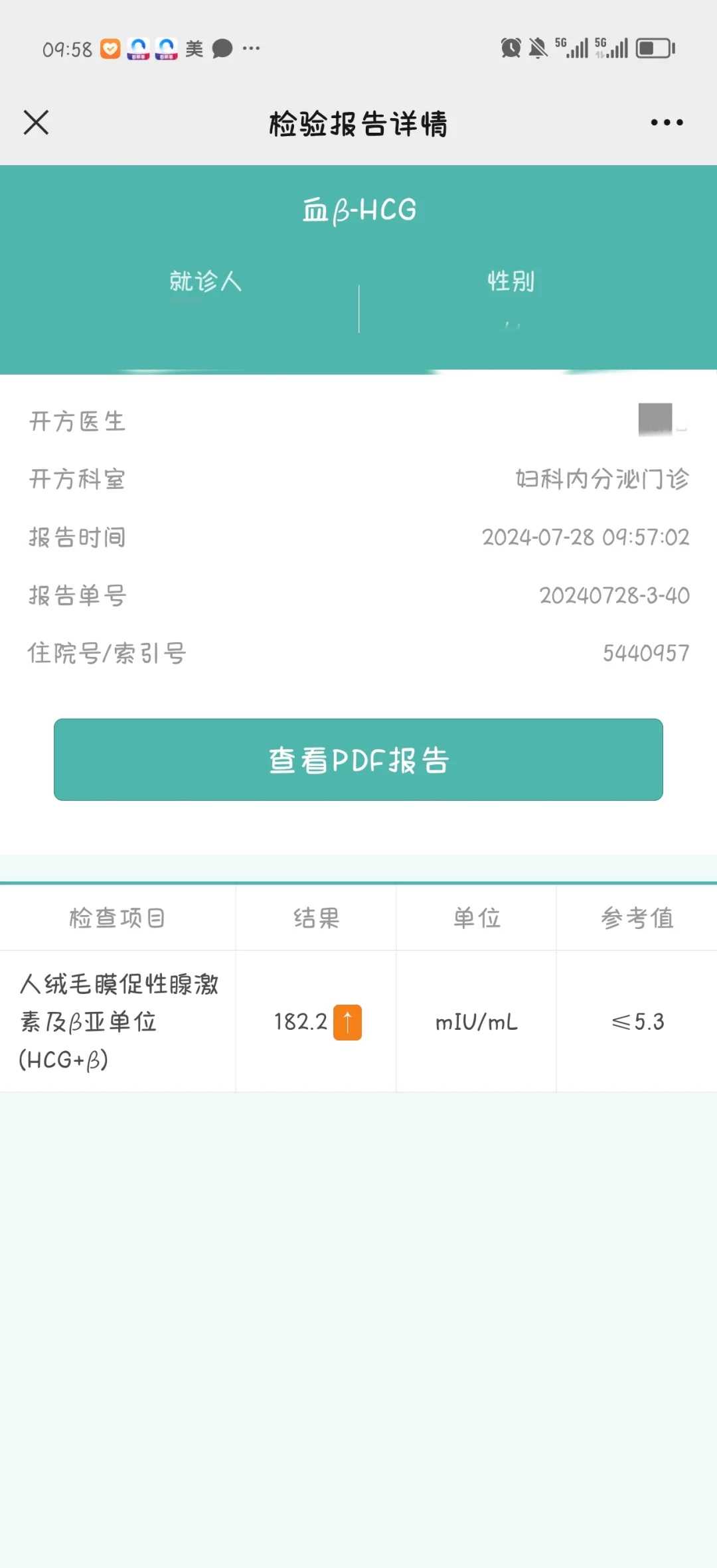Screen dimensions: 717x1568
Task: Tap the heart-shaped health app icon
Action: click(x=110, y=48)
